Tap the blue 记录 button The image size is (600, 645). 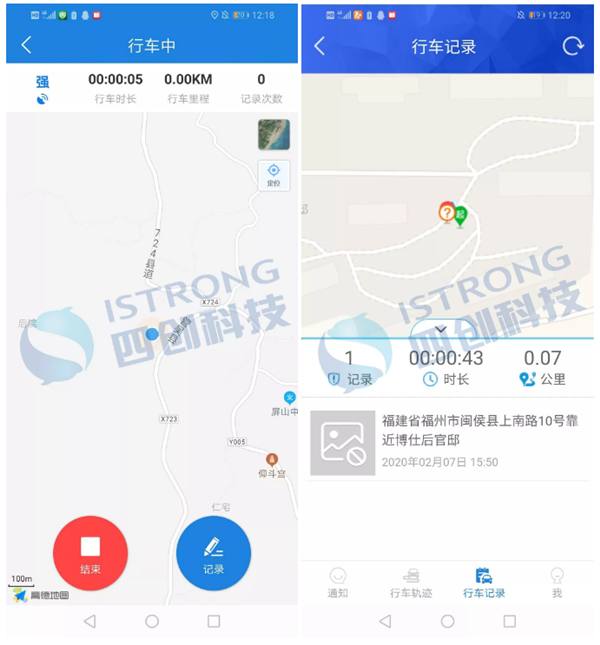[x=213, y=552]
